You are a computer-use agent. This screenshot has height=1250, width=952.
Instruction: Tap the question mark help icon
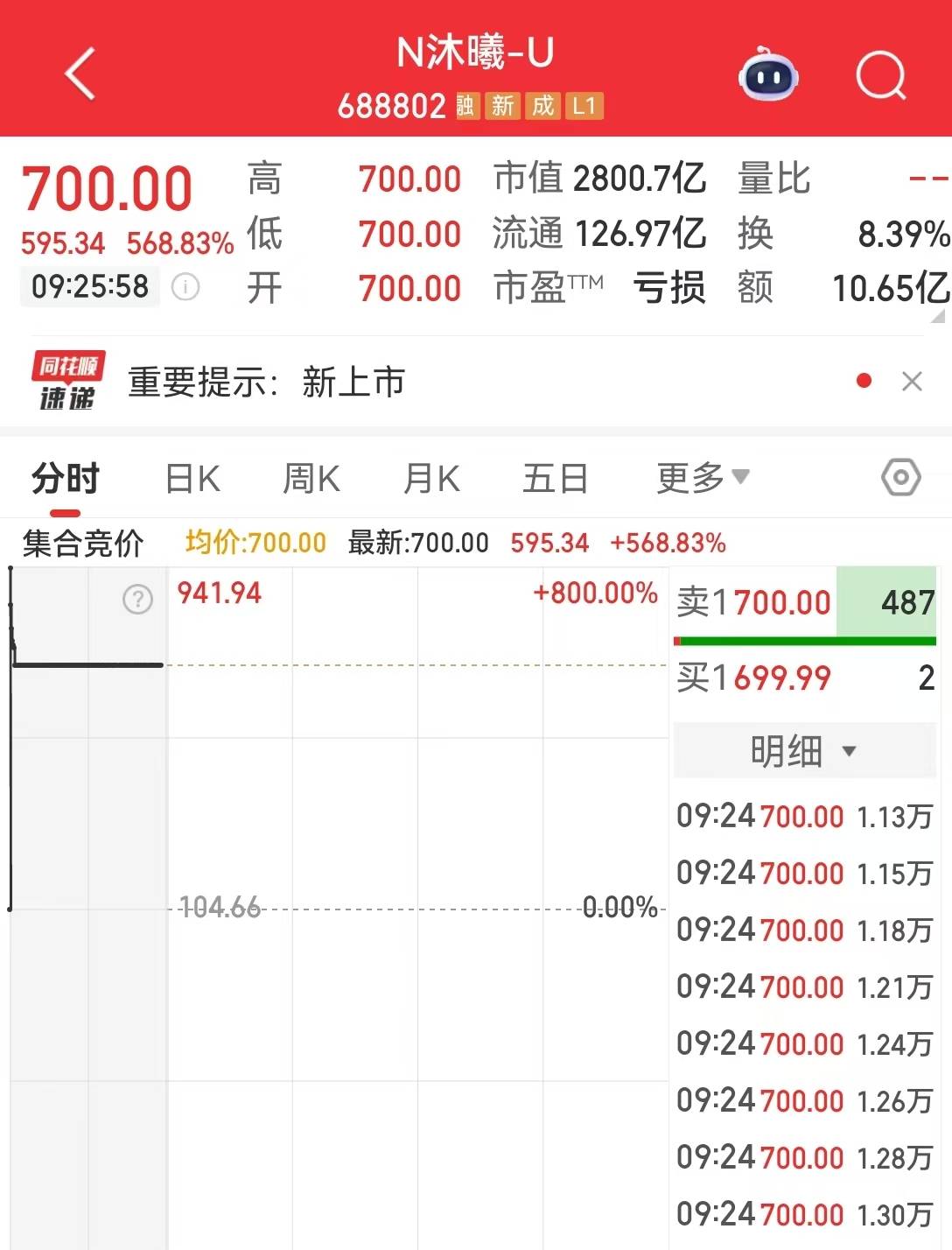pyautogui.click(x=137, y=600)
